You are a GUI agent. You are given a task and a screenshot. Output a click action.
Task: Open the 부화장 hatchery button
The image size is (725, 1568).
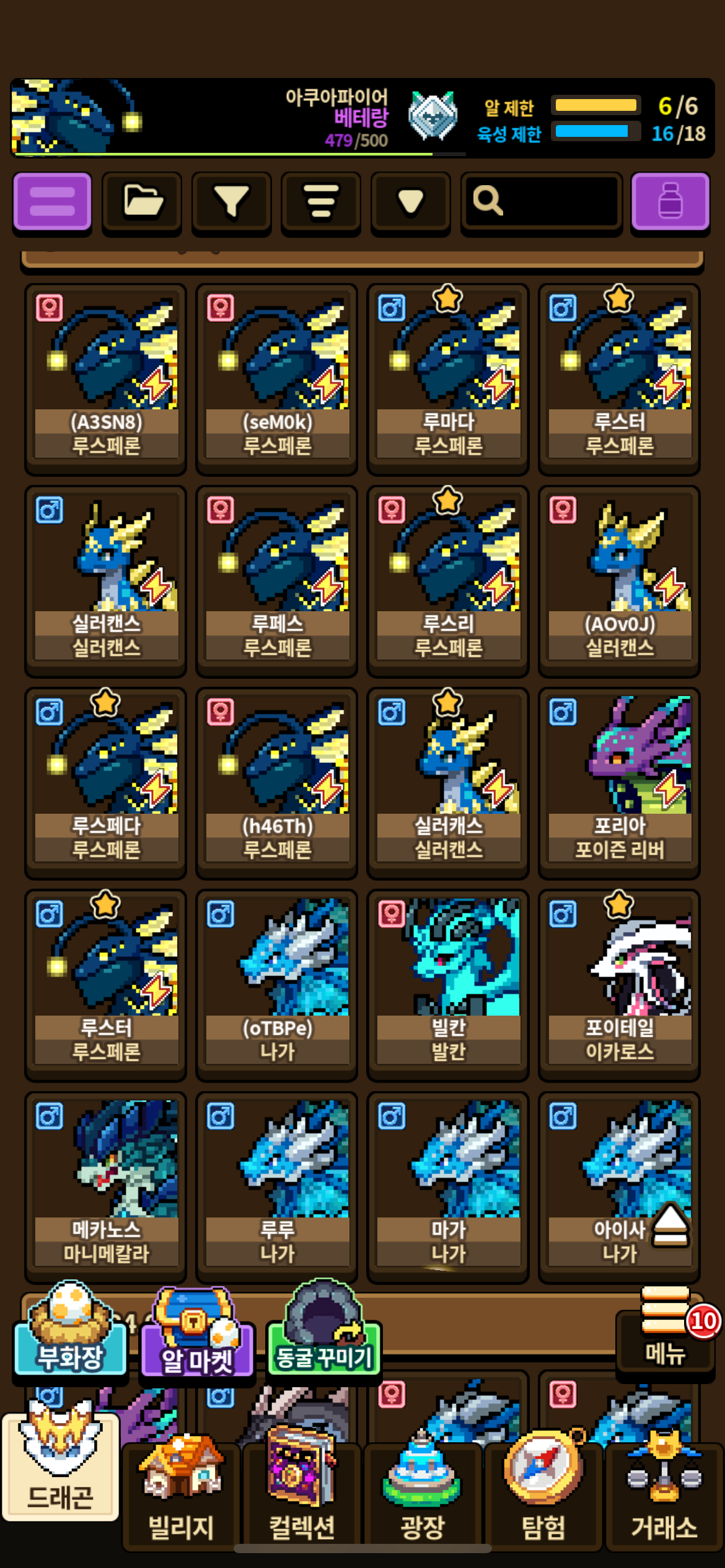tap(69, 1331)
